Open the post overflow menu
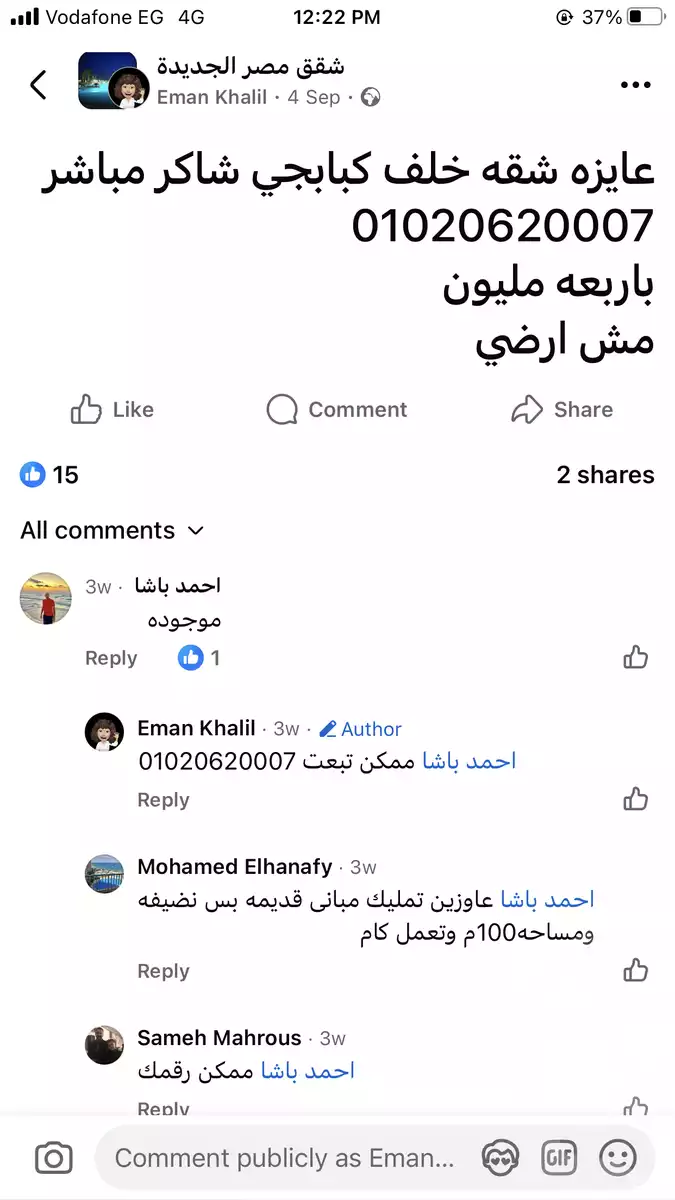This screenshot has height=1200, width=675. point(636,85)
